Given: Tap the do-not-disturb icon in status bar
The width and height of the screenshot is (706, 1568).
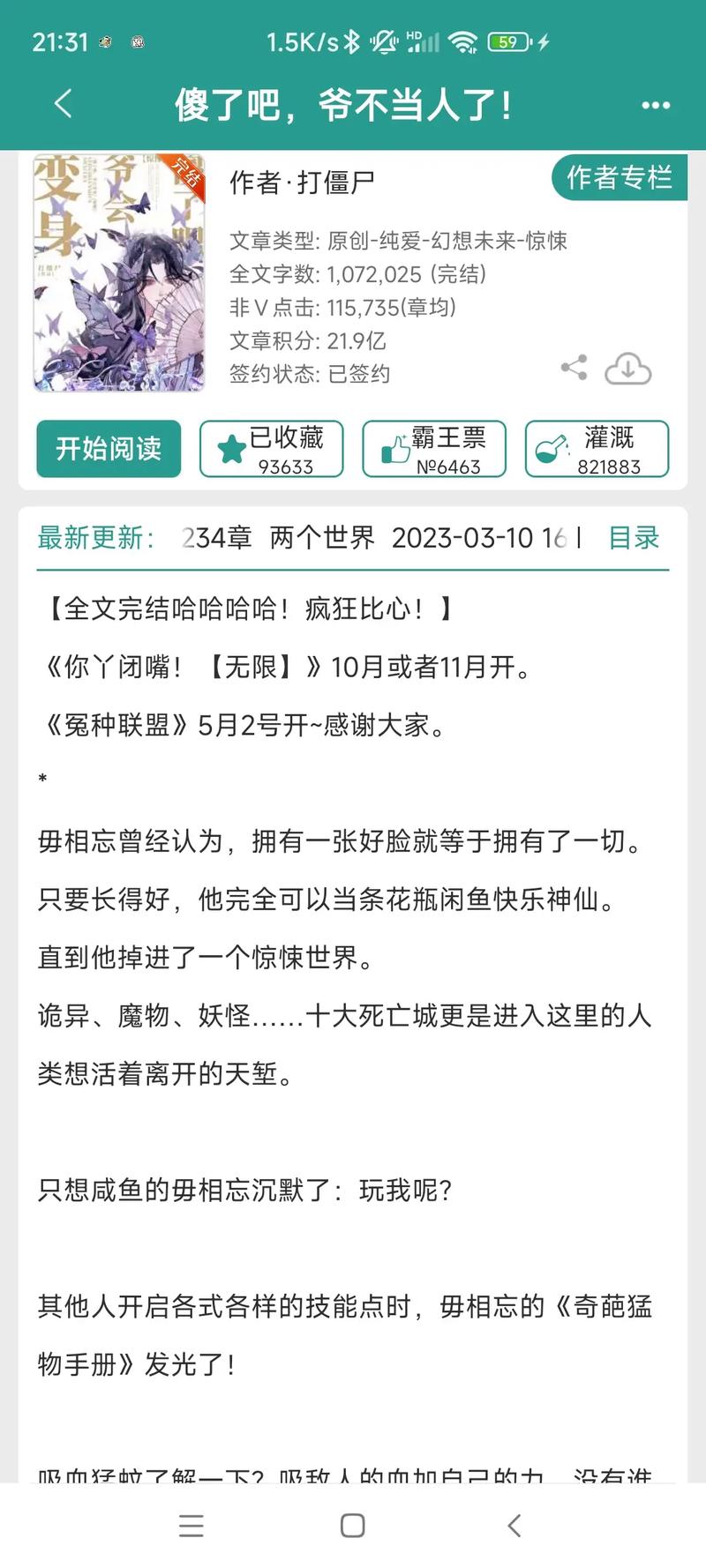Looking at the screenshot, I should pos(383,41).
